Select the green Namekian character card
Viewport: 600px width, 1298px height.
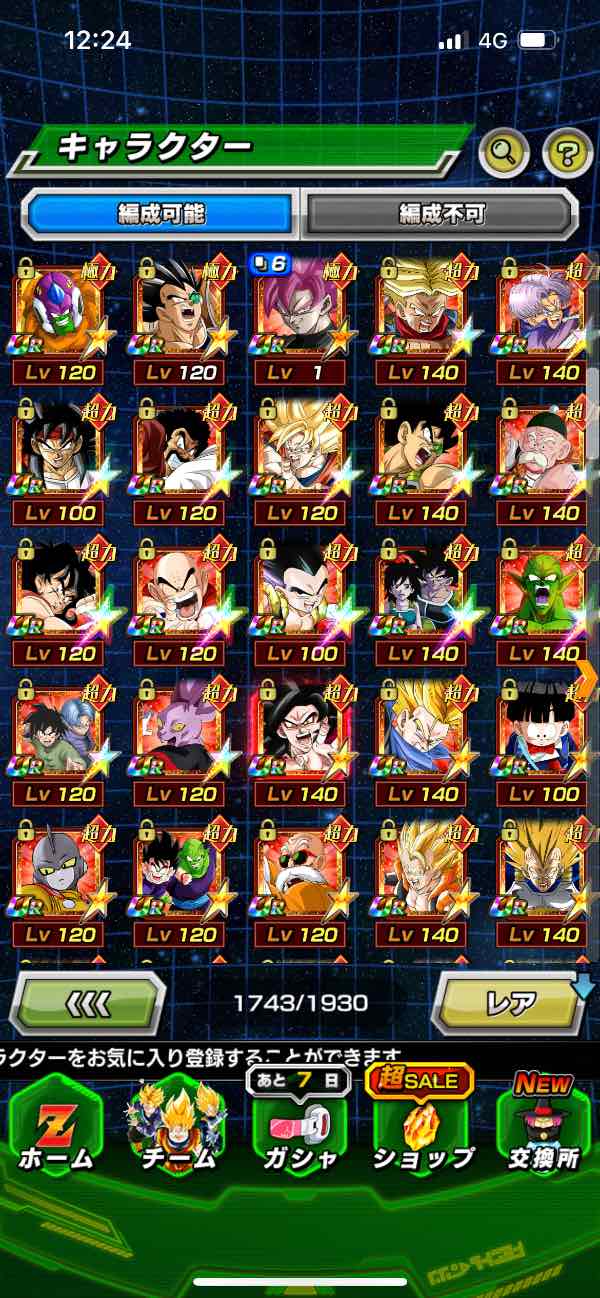pyautogui.click(x=543, y=600)
